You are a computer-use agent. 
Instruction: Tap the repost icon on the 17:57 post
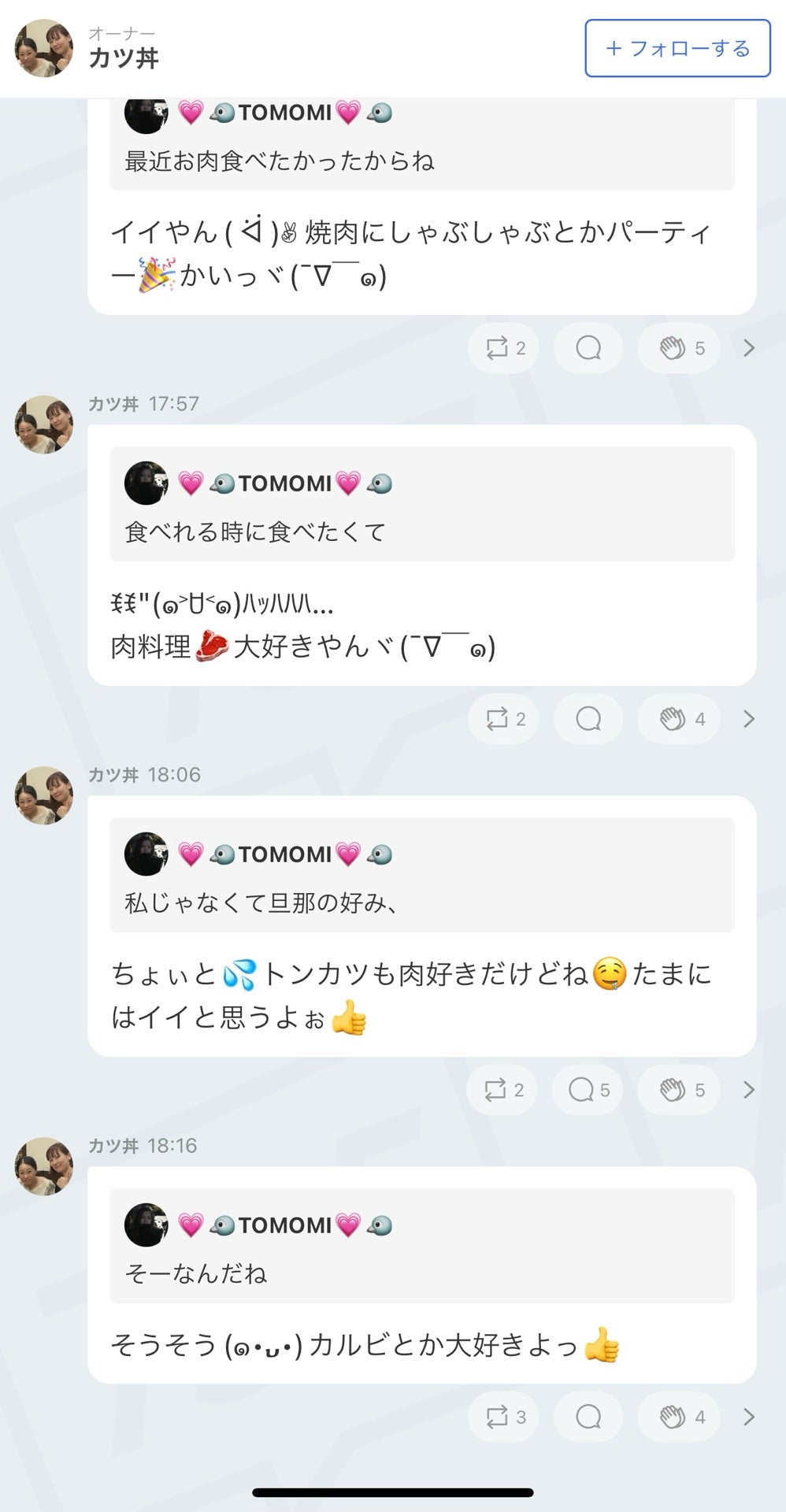tap(502, 718)
